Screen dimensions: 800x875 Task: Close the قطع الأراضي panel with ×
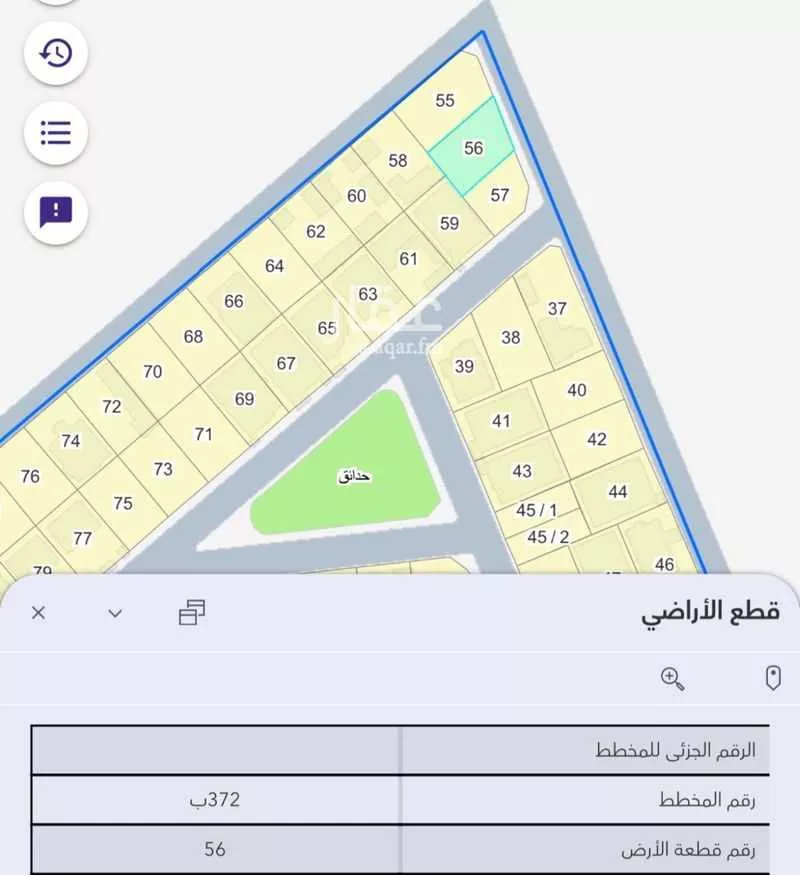tap(37, 613)
